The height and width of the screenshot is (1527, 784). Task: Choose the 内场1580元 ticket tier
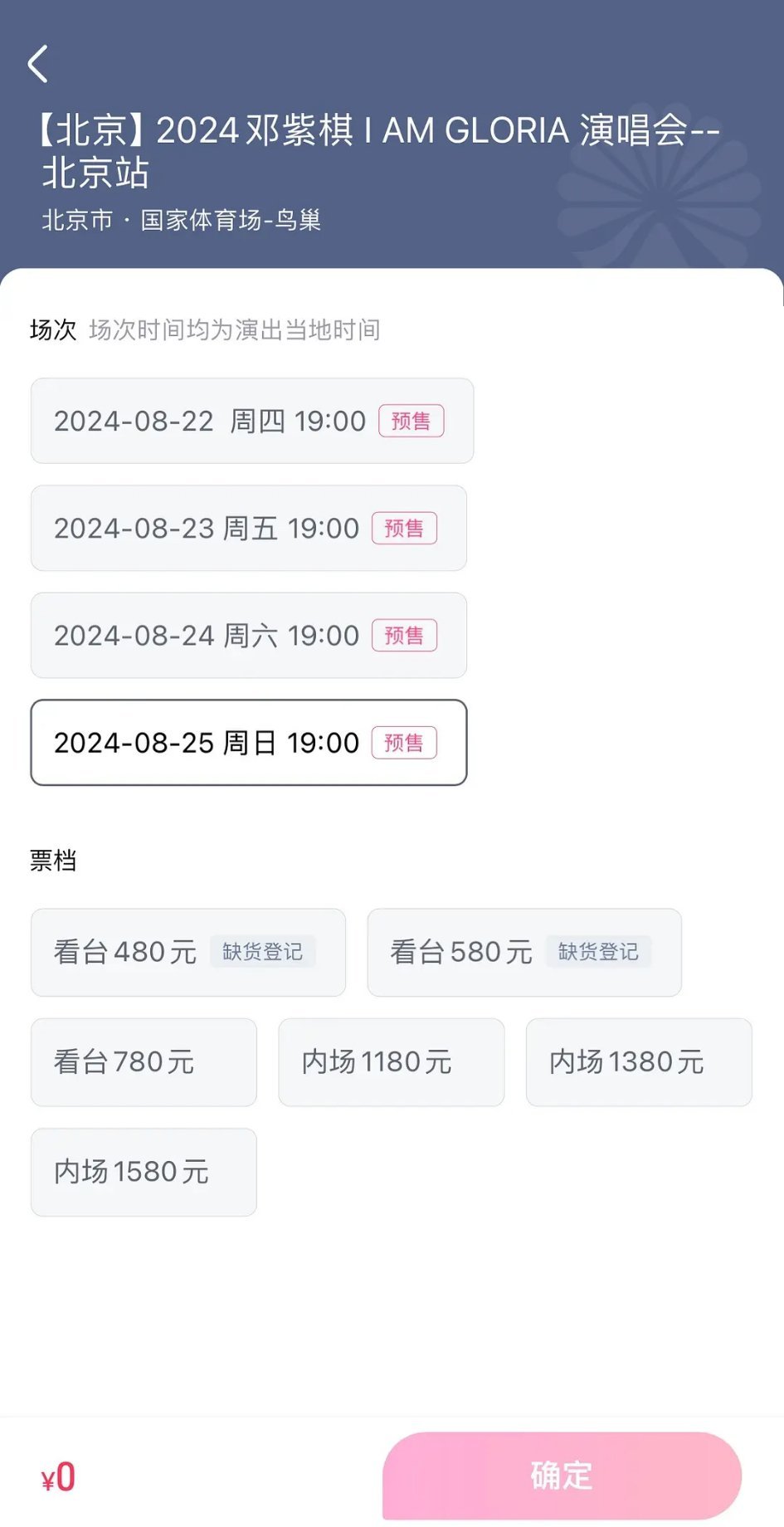click(143, 1173)
